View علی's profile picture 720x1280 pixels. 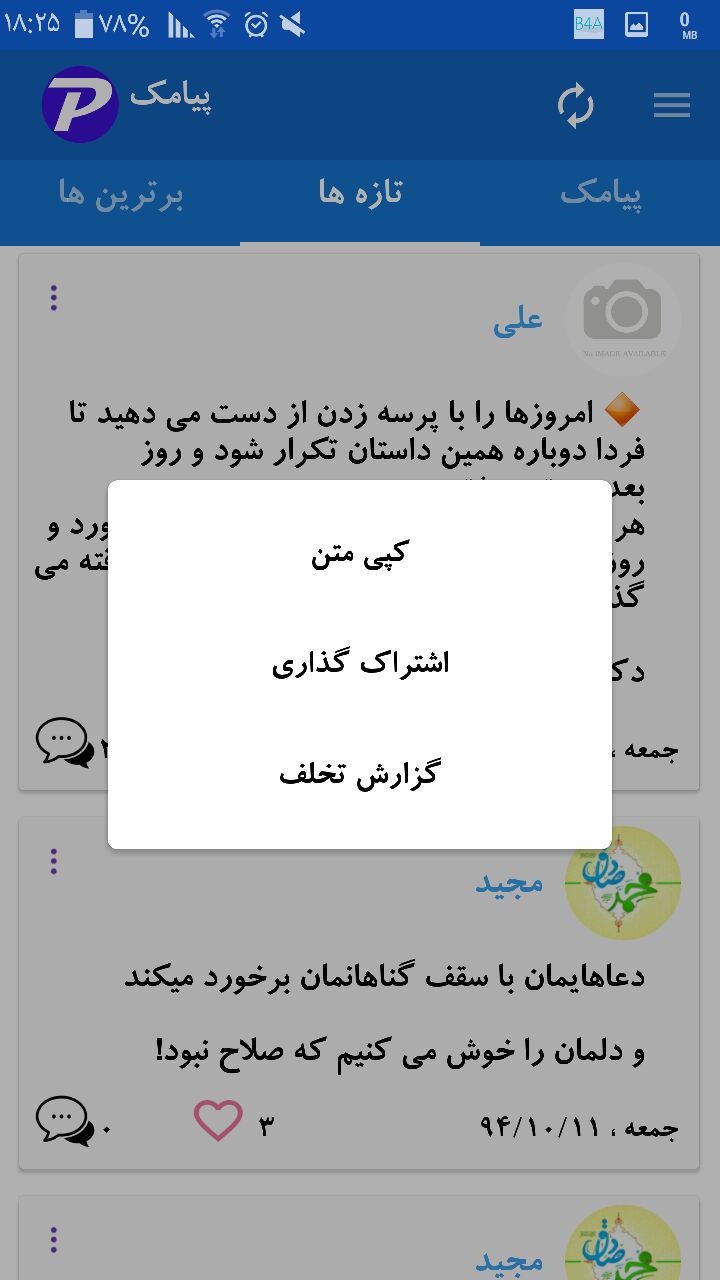[622, 319]
